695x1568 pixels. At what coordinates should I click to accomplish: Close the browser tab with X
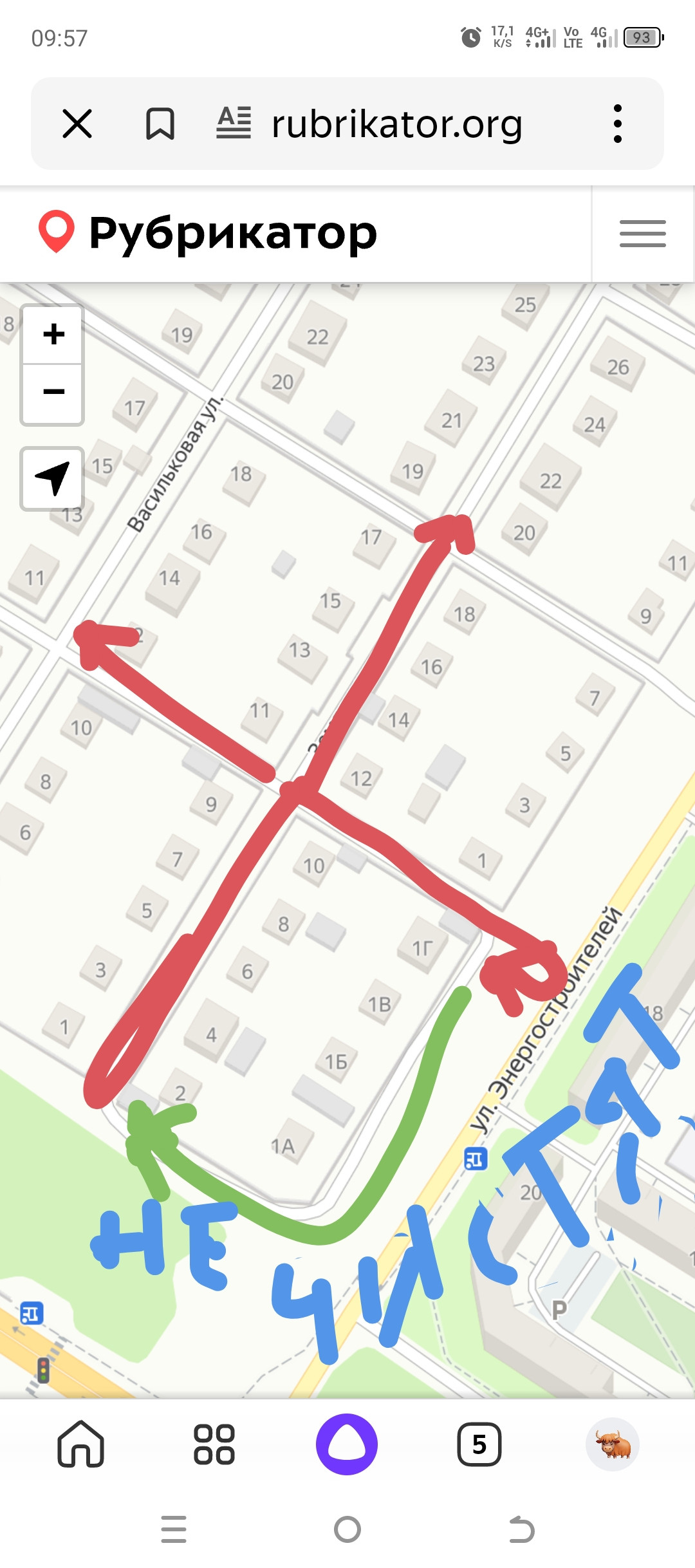pos(77,124)
